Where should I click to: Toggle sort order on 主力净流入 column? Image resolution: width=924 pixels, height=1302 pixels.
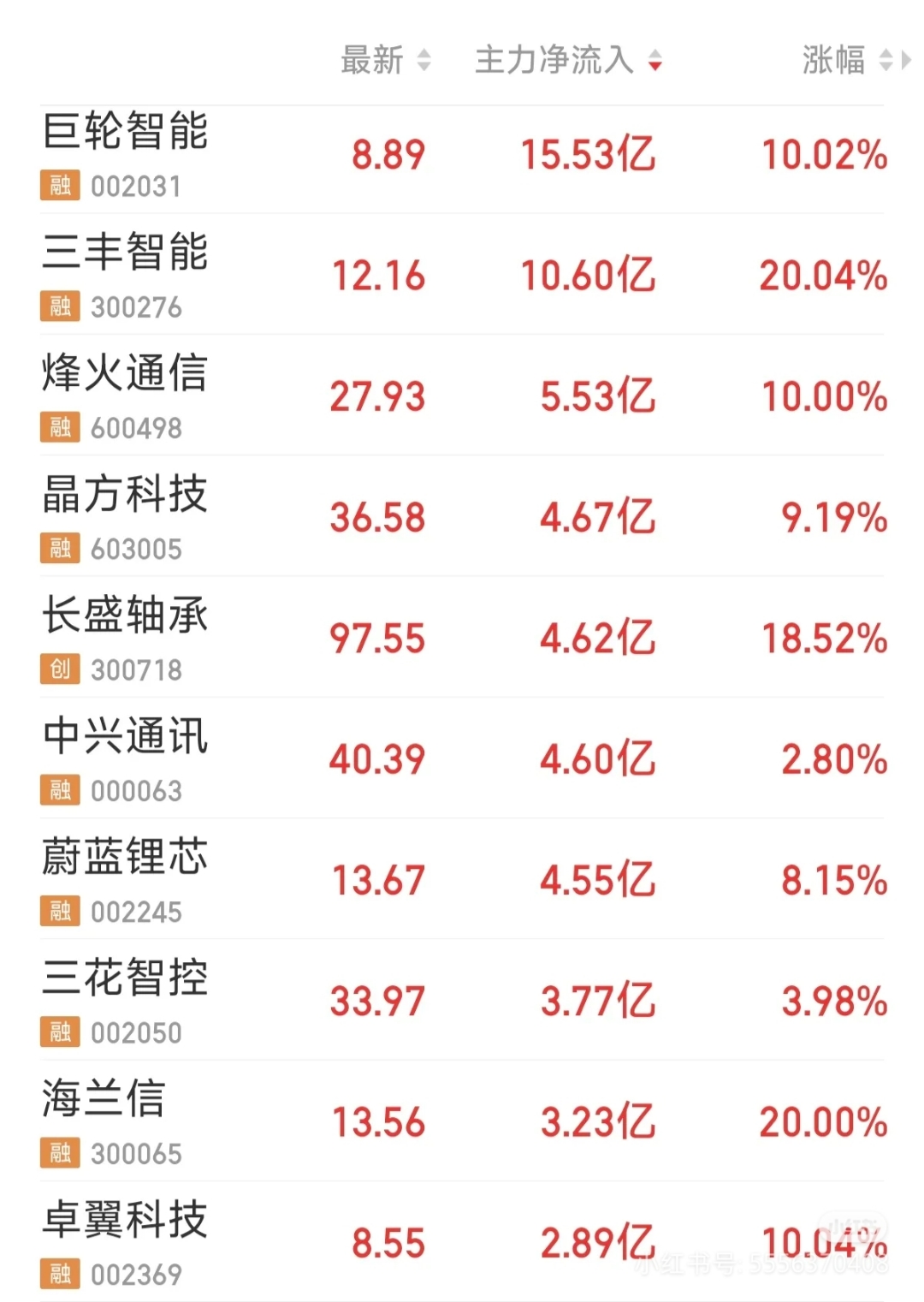pyautogui.click(x=556, y=58)
